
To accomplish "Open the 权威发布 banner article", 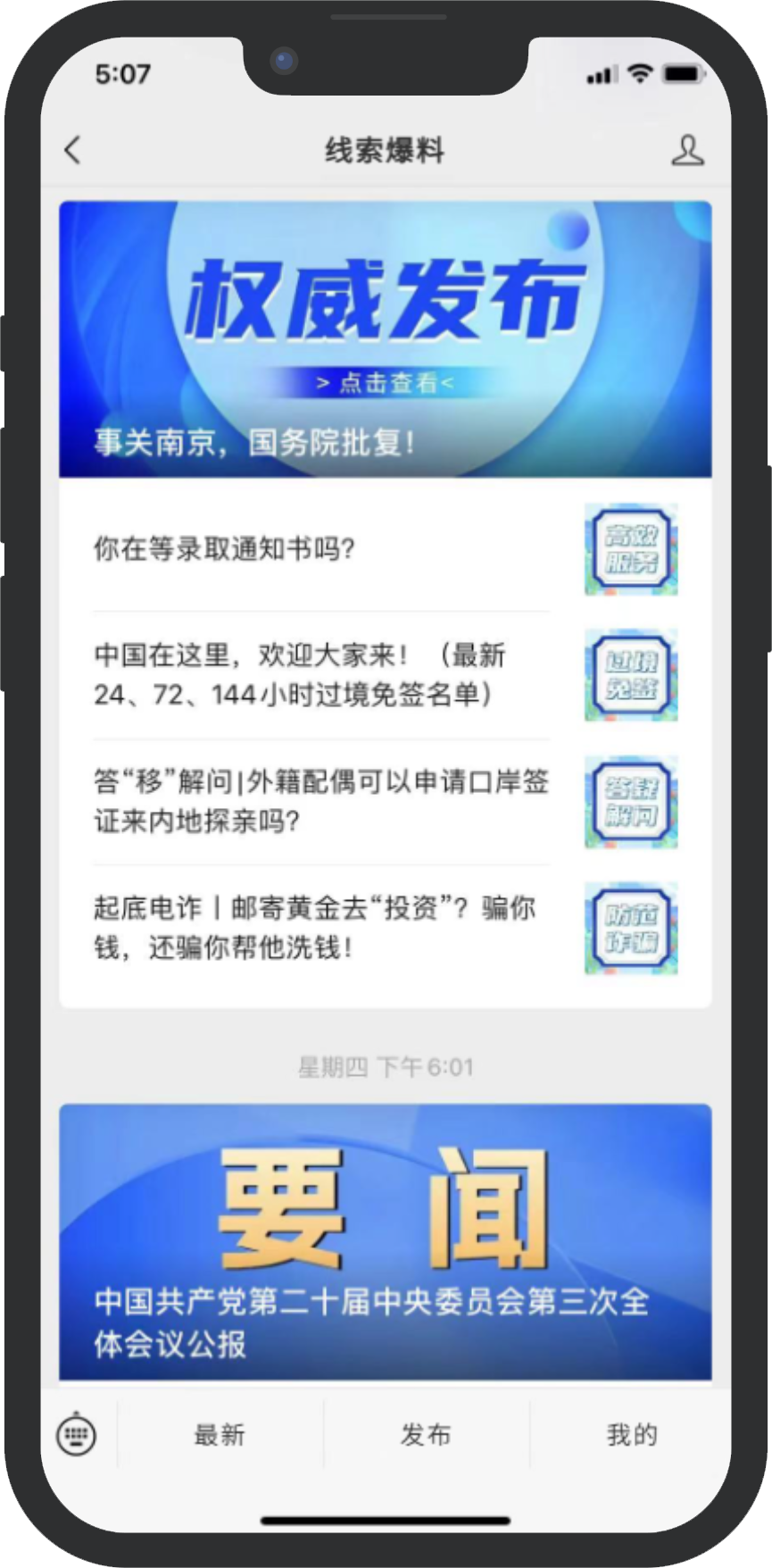I will click(x=386, y=339).
